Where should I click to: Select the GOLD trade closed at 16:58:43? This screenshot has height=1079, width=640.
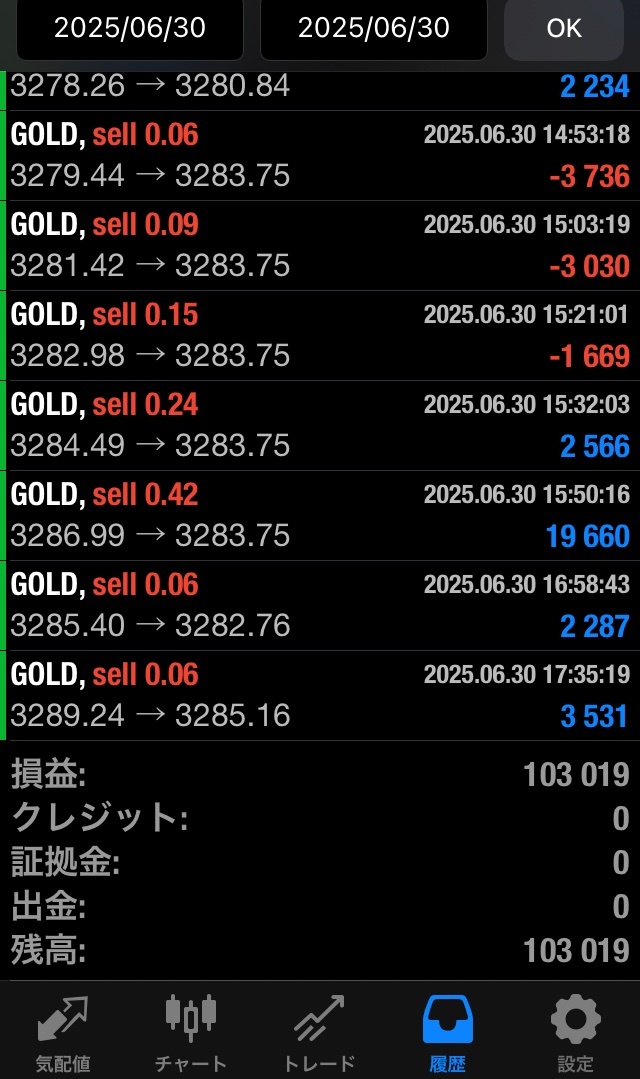pos(320,606)
